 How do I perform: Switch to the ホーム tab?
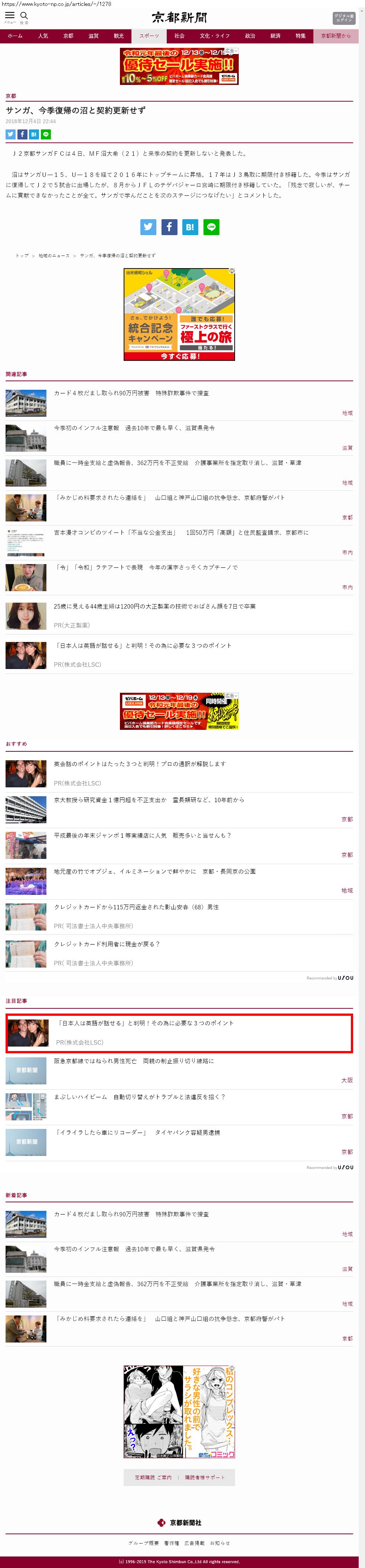pyautogui.click(x=15, y=36)
